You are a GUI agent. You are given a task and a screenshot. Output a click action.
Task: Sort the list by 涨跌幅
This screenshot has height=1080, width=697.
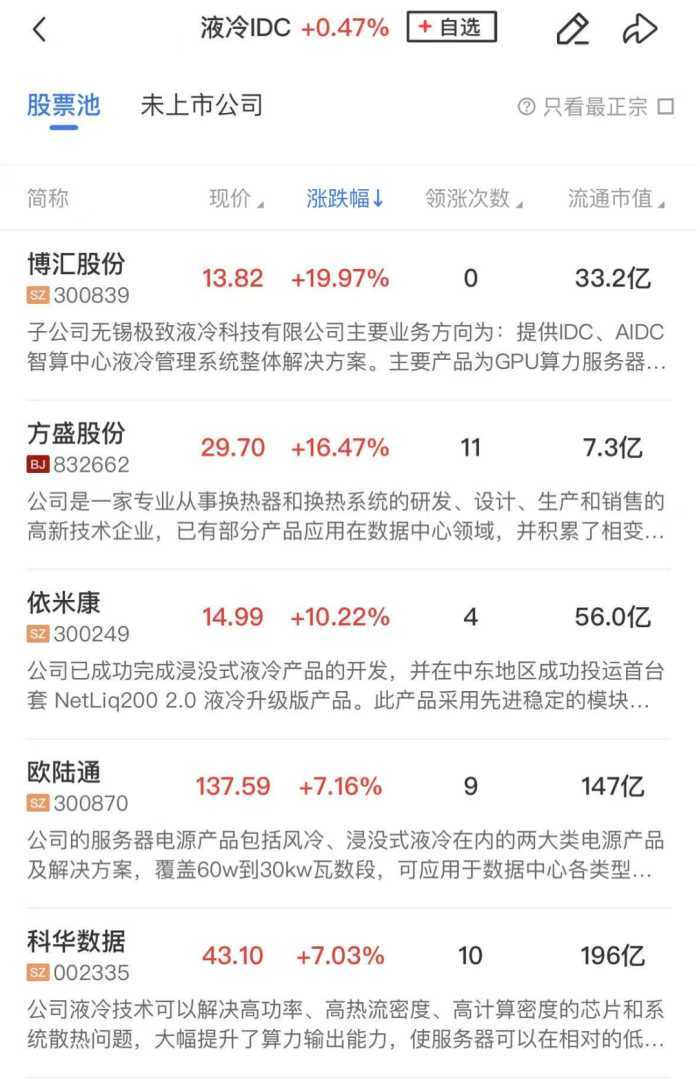click(345, 198)
